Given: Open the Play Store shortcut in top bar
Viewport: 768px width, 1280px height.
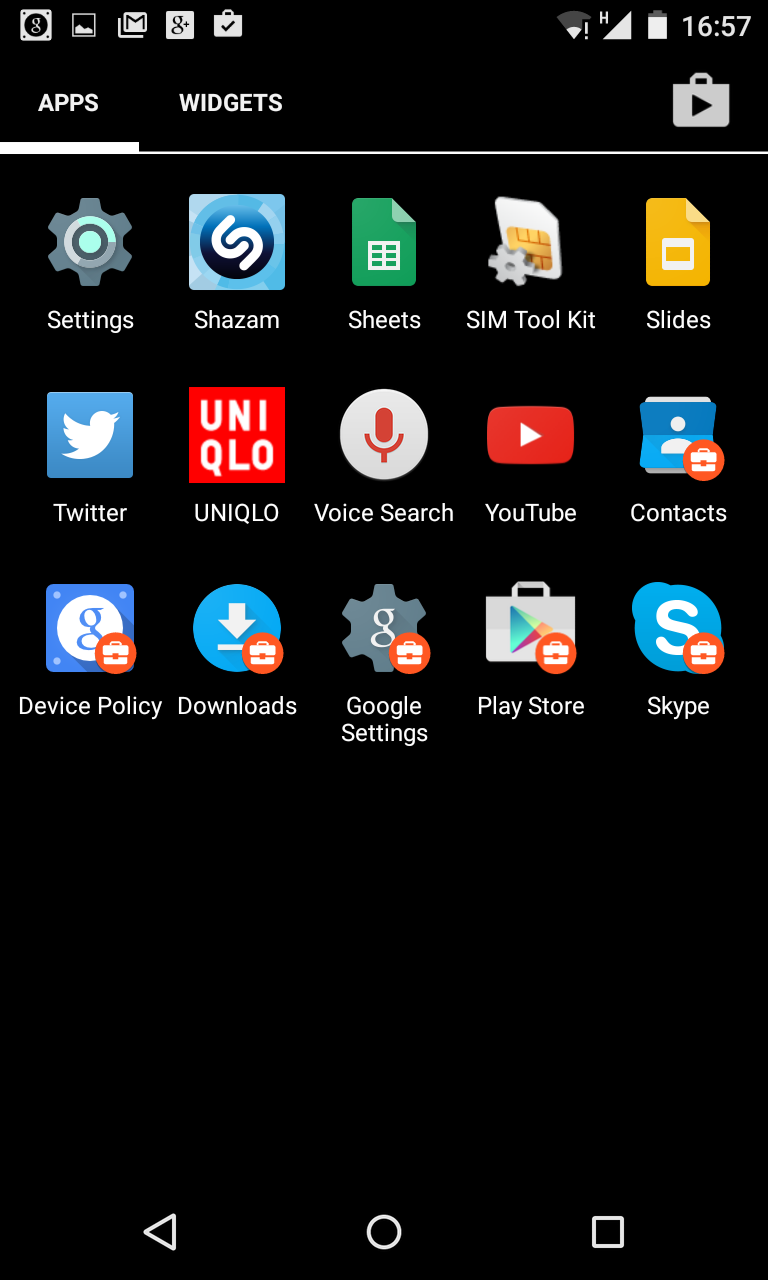Looking at the screenshot, I should [700, 102].
